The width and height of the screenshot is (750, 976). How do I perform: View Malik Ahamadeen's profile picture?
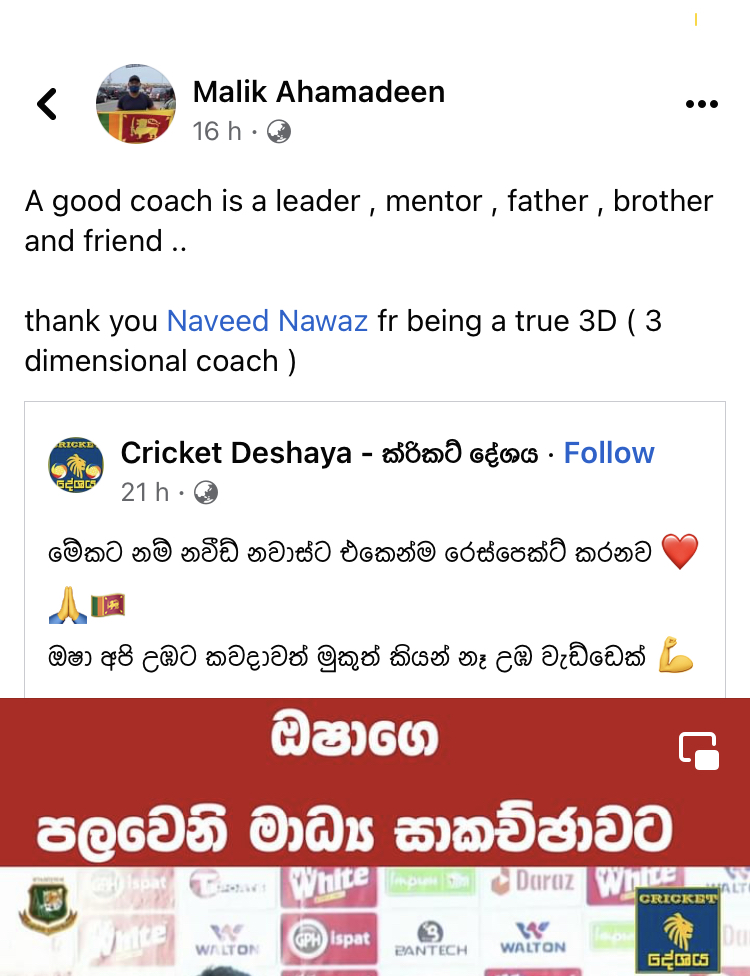point(136,105)
